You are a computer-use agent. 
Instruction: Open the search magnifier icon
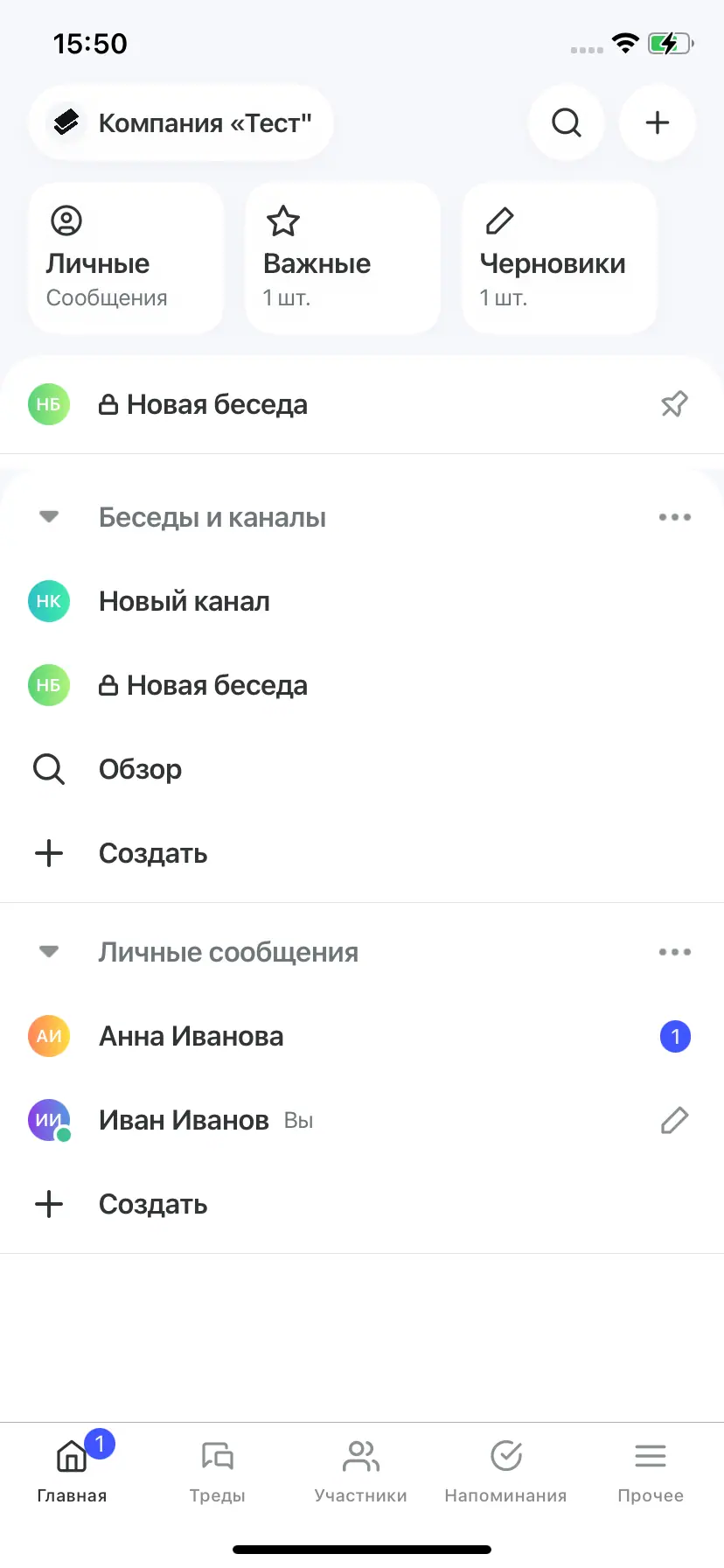pos(566,122)
